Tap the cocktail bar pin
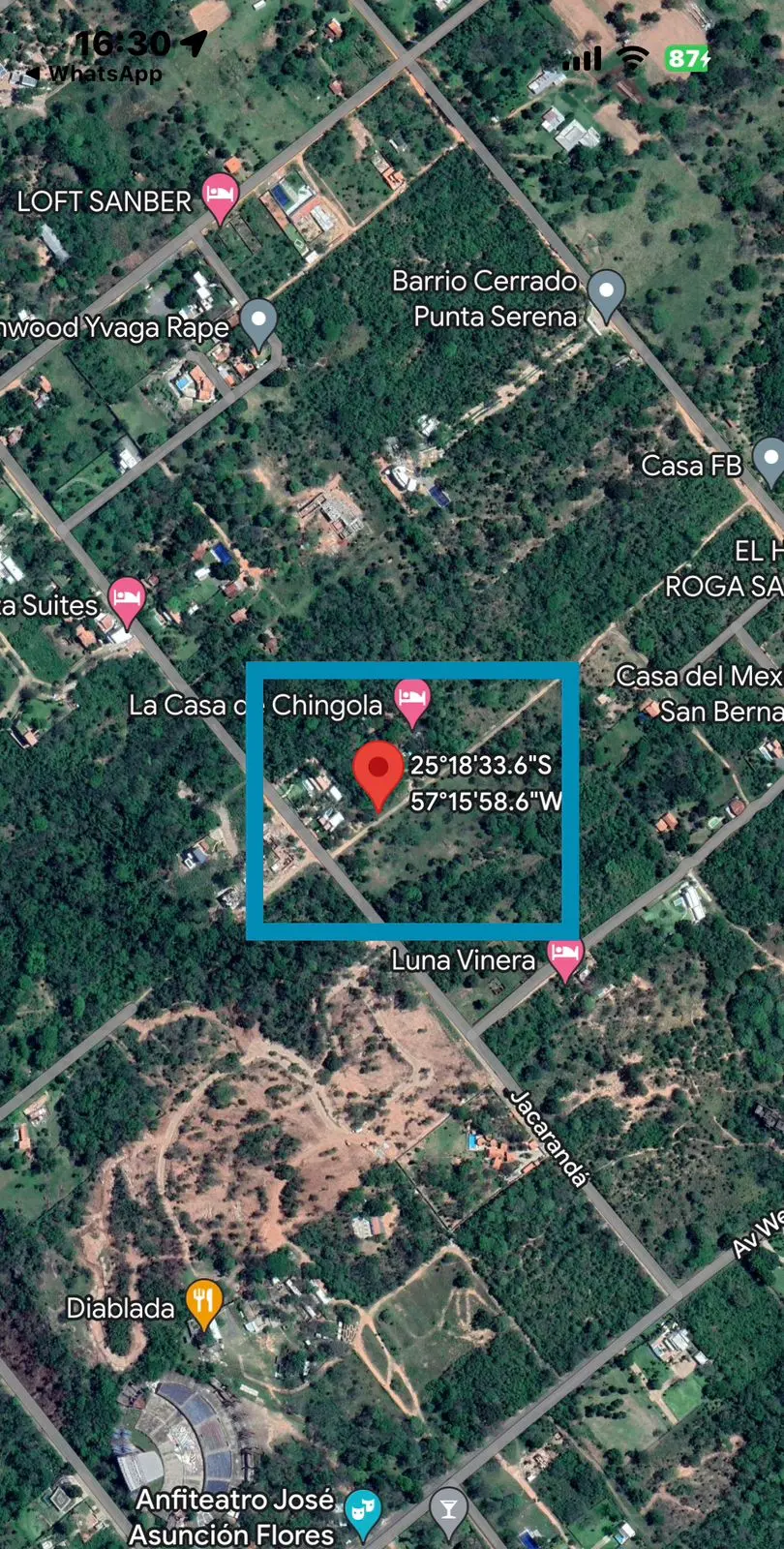Viewport: 784px width, 1549px height. pos(448,1513)
